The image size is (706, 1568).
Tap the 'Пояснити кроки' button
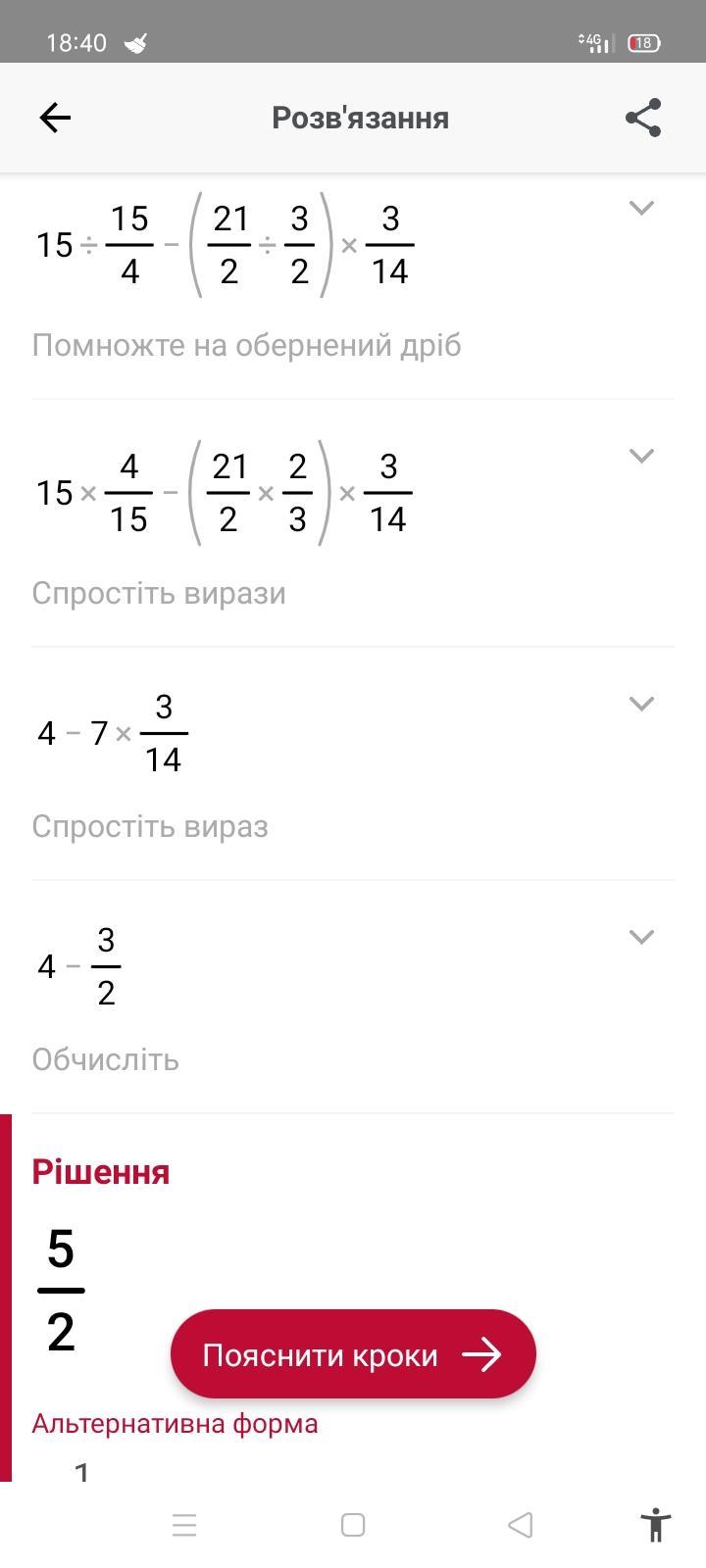tap(353, 1354)
